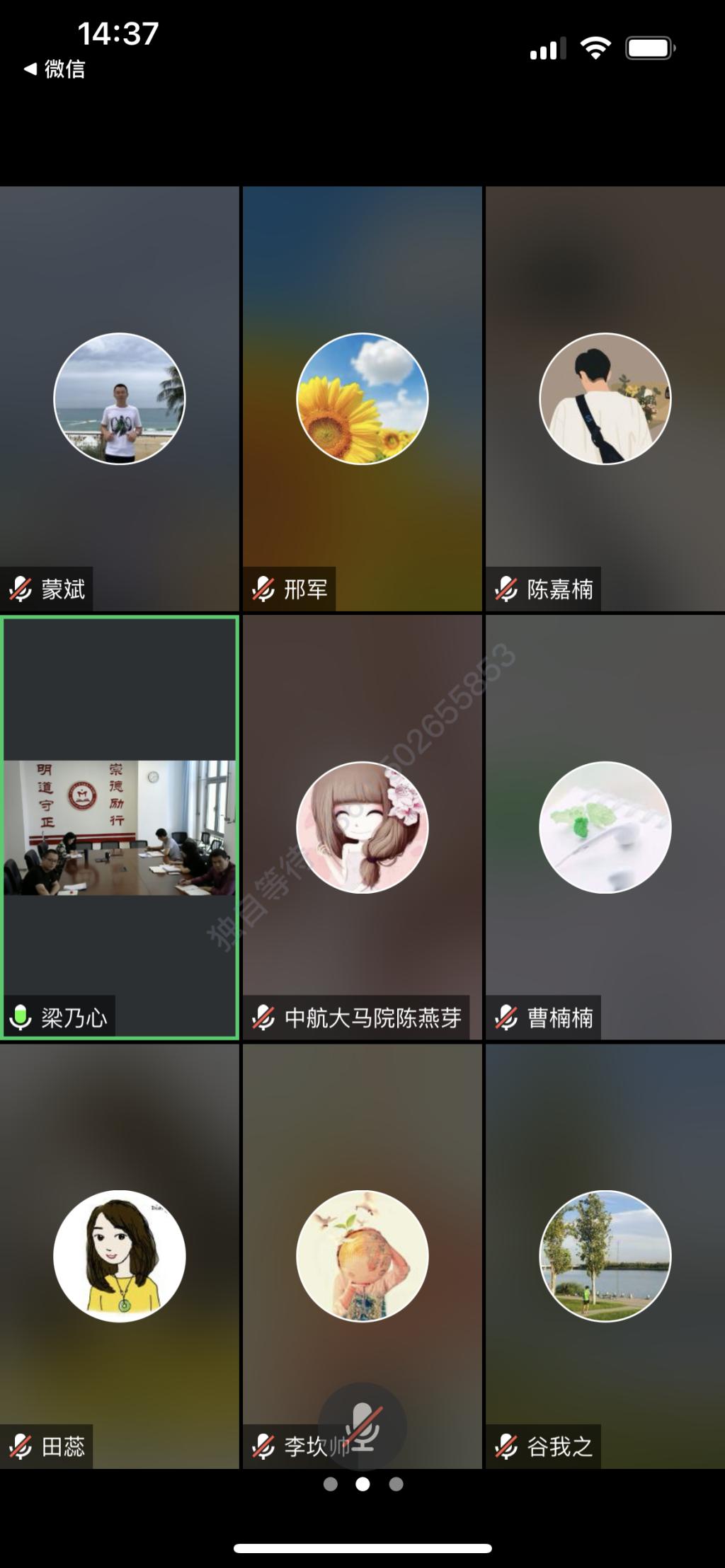Viewport: 725px width, 1568px height.
Task: Unmute with the floating microphone button
Action: coord(362,1426)
